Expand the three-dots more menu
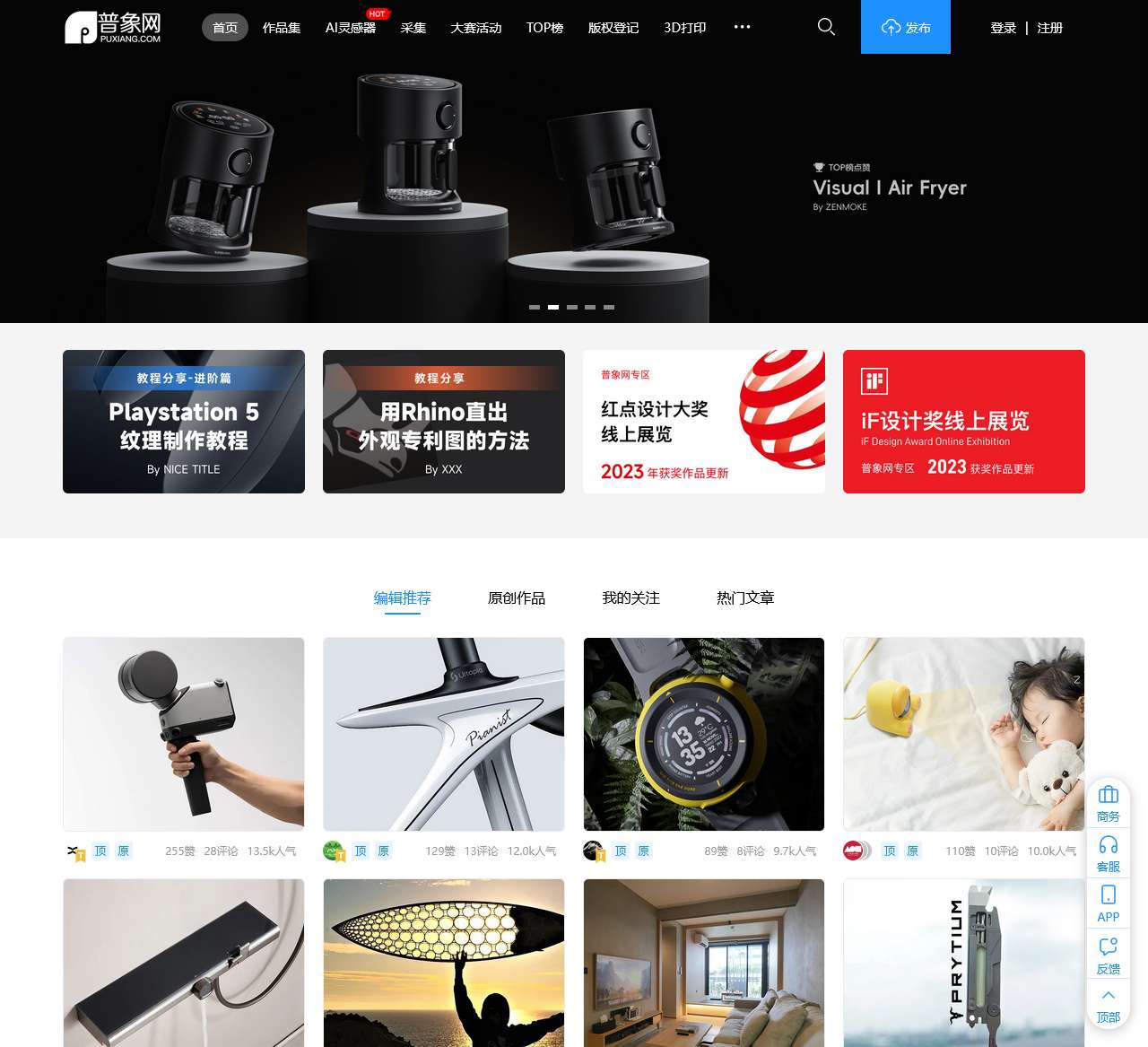This screenshot has height=1047, width=1148. pos(742,27)
